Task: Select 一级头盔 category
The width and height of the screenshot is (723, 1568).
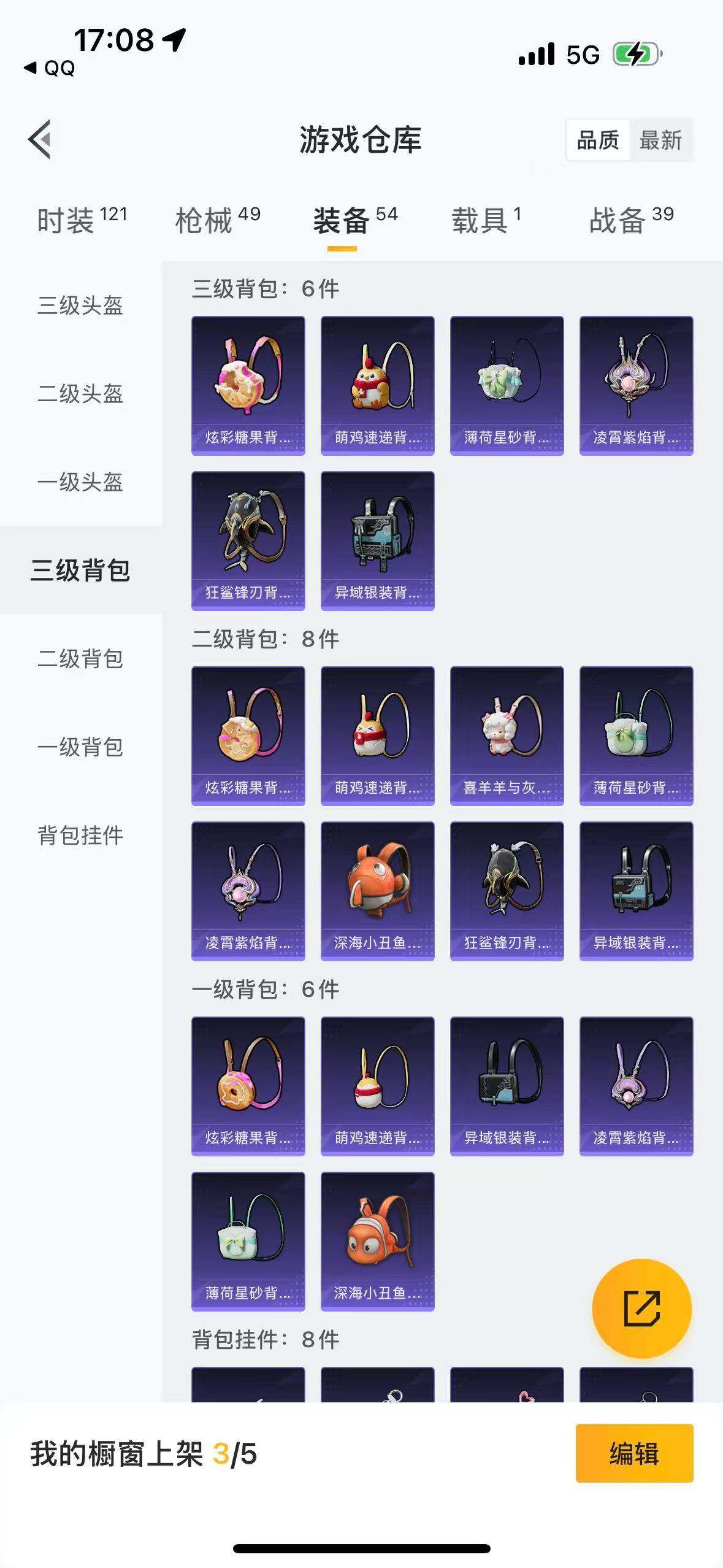Action: (80, 482)
